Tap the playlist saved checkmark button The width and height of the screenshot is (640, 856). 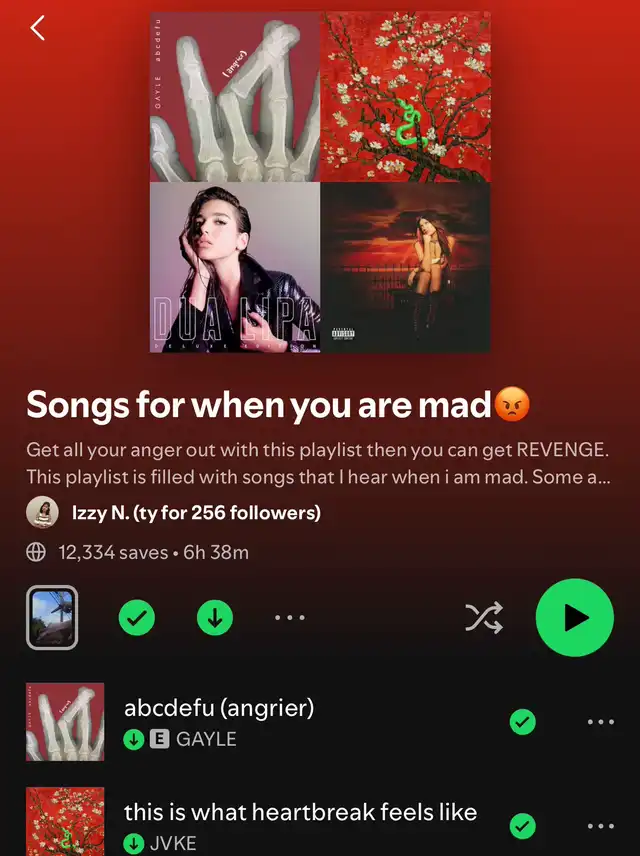click(137, 619)
